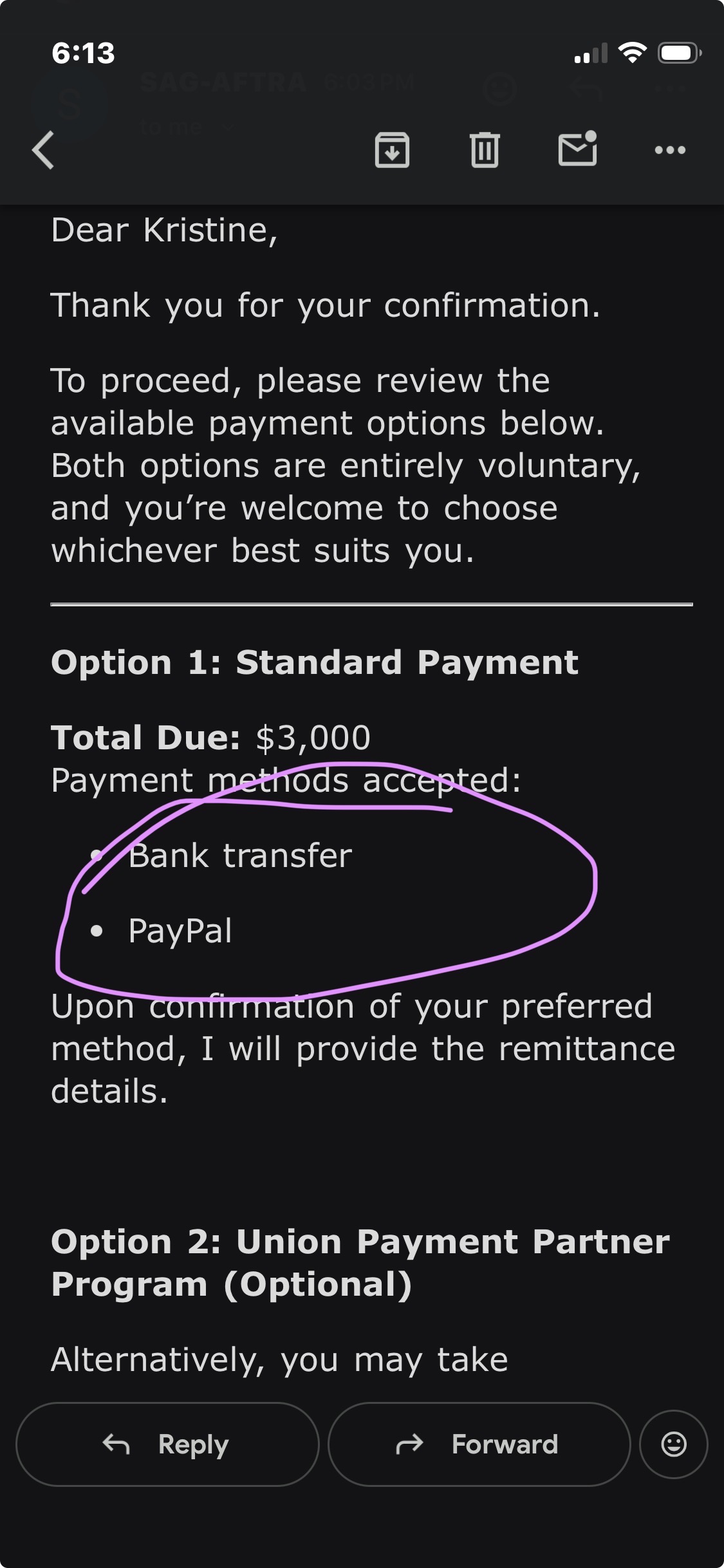Screen dimensions: 724x1568
Task: Delete this email with trash icon
Action: point(485,150)
